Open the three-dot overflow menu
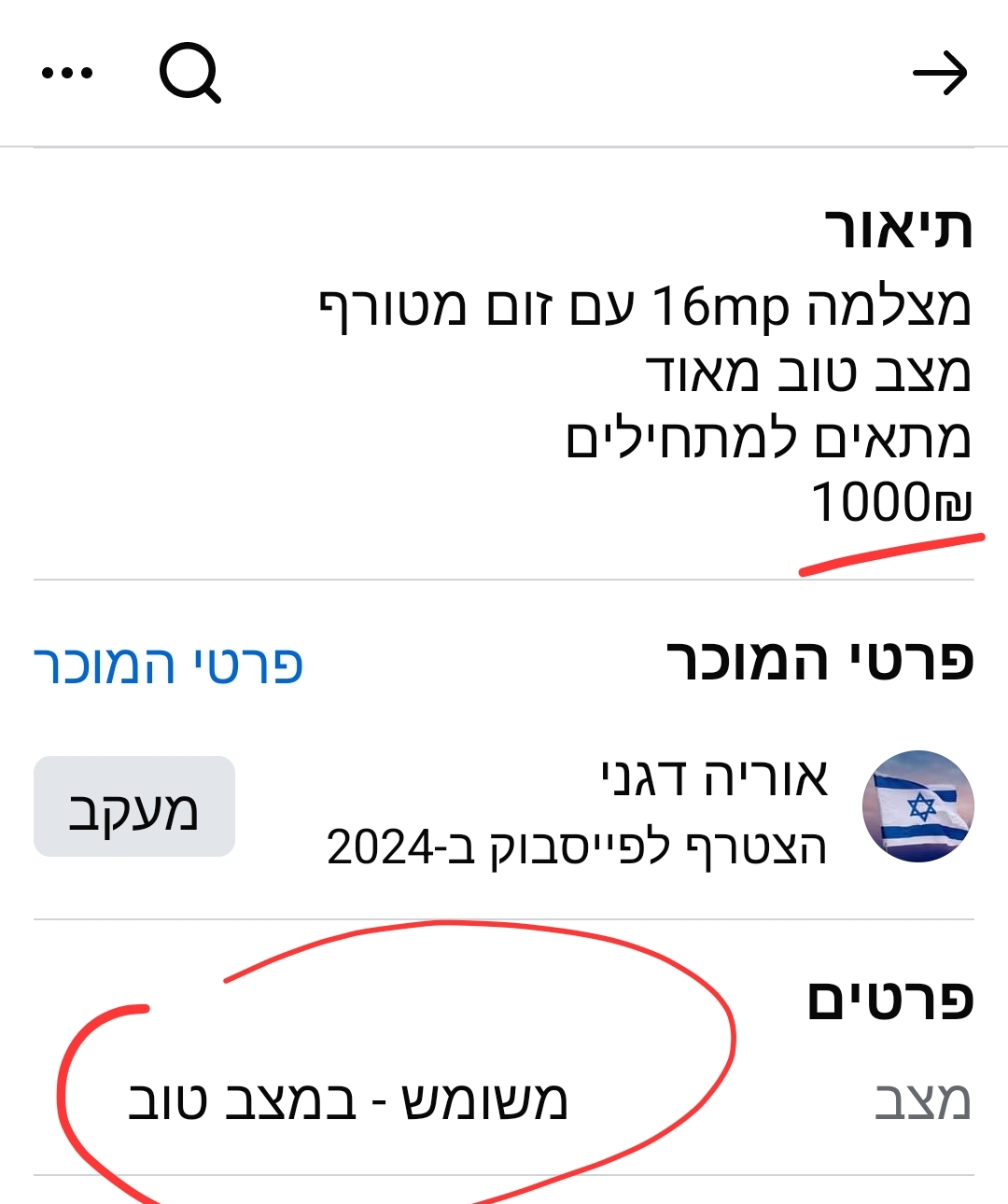Screen dimensions: 1008x1204 [x=67, y=73]
